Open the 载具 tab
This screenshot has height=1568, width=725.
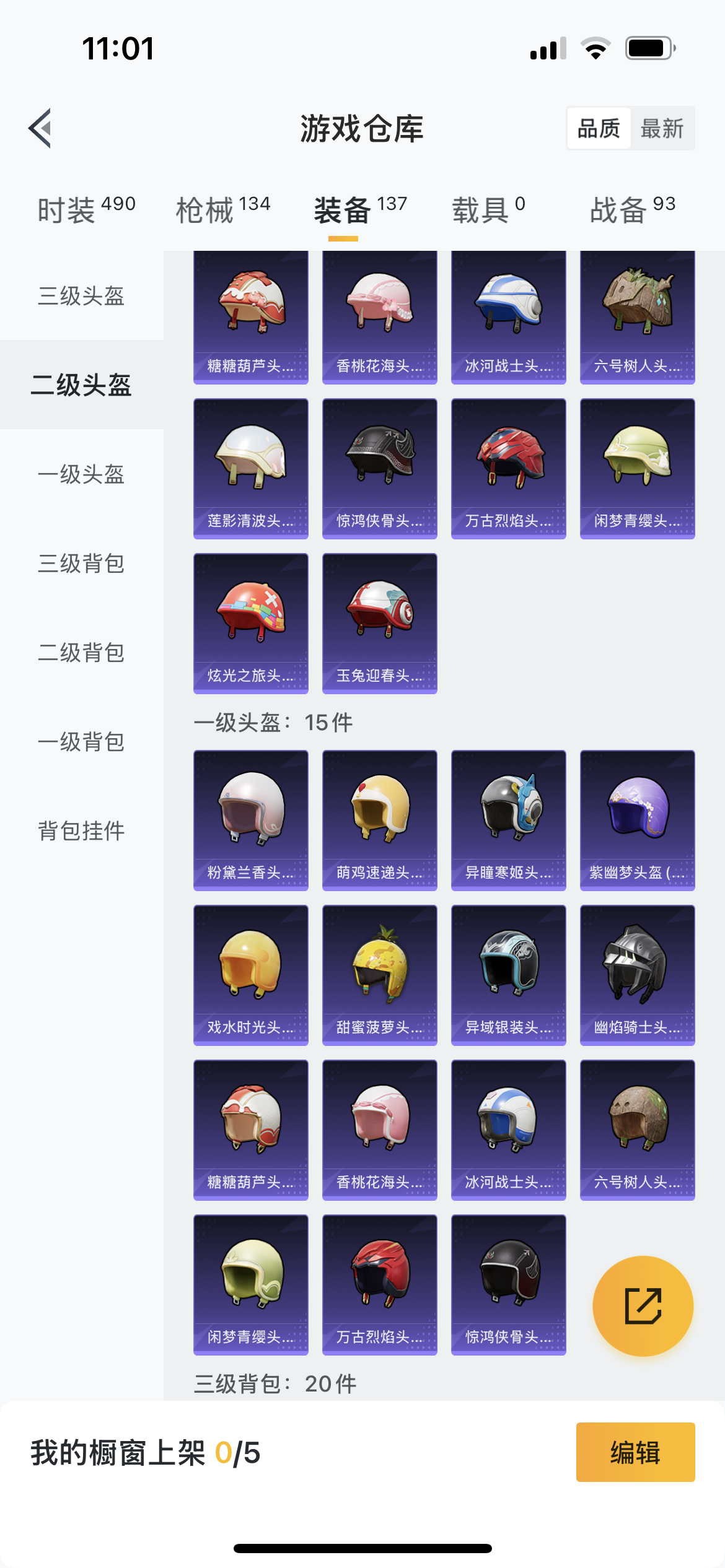tap(488, 209)
